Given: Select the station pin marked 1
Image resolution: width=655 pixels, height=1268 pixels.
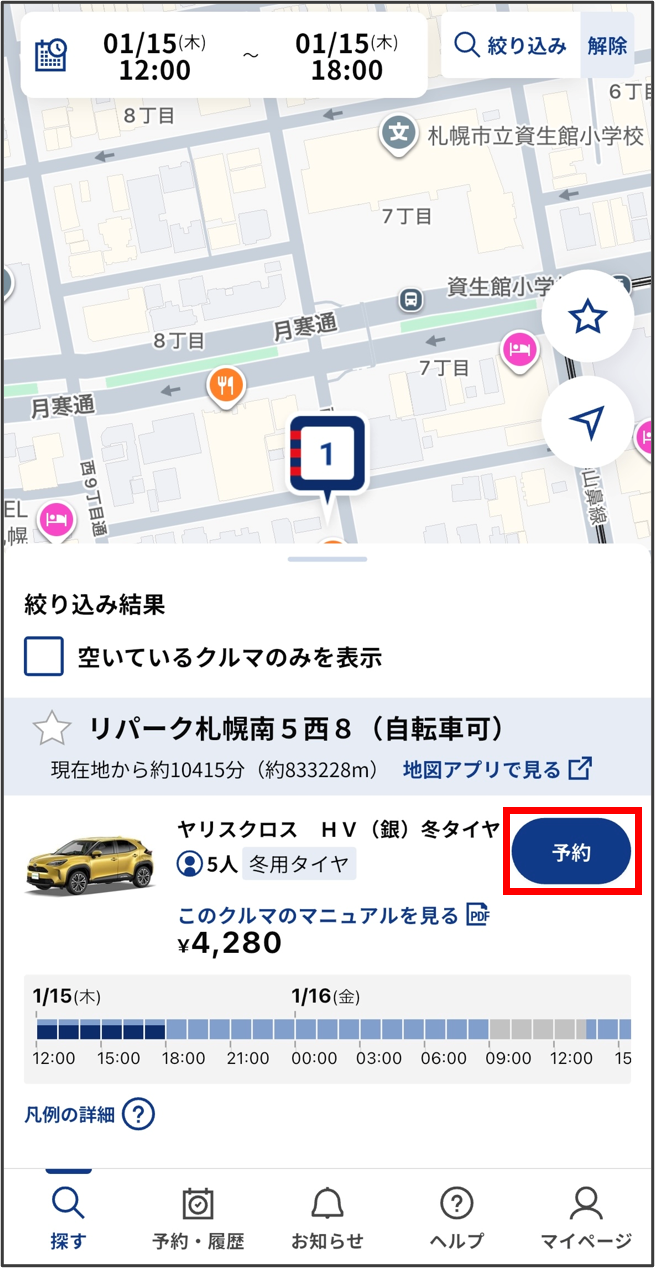Looking at the screenshot, I should click(326, 456).
